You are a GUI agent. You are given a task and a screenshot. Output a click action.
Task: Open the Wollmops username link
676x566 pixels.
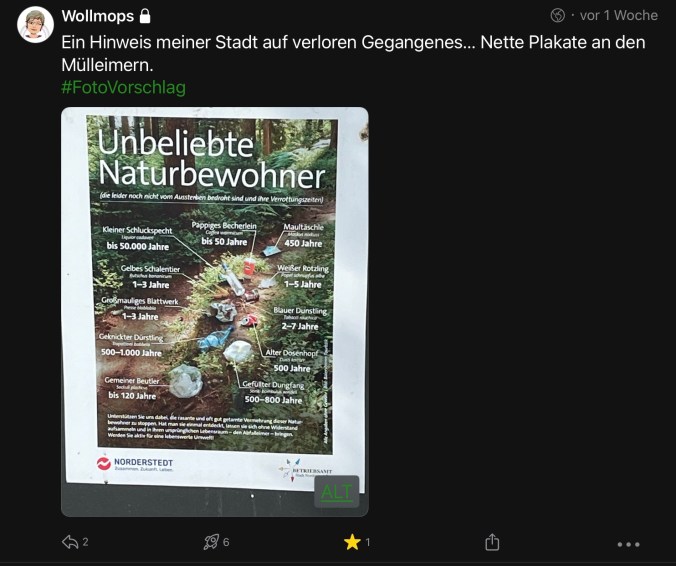[97, 15]
